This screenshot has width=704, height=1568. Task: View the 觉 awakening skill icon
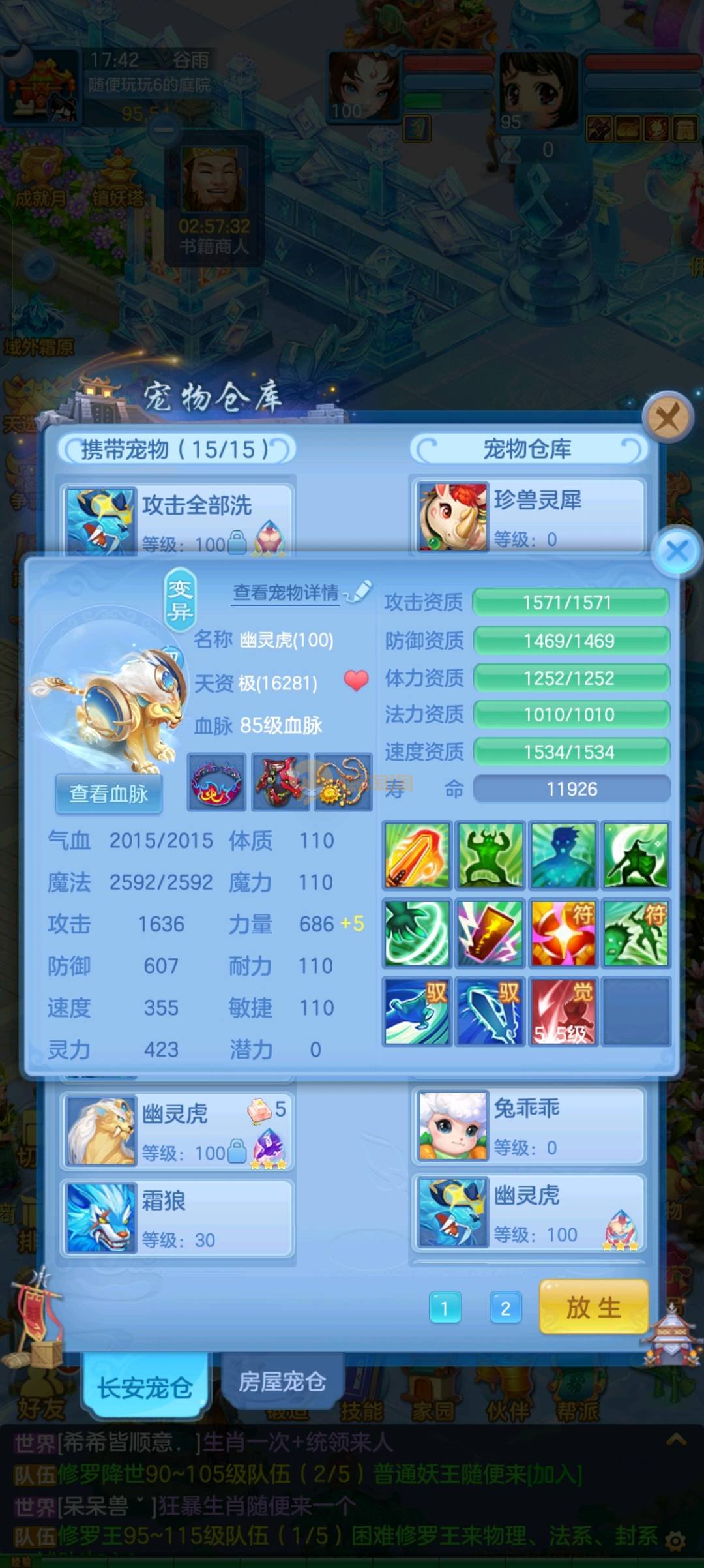563,1011
